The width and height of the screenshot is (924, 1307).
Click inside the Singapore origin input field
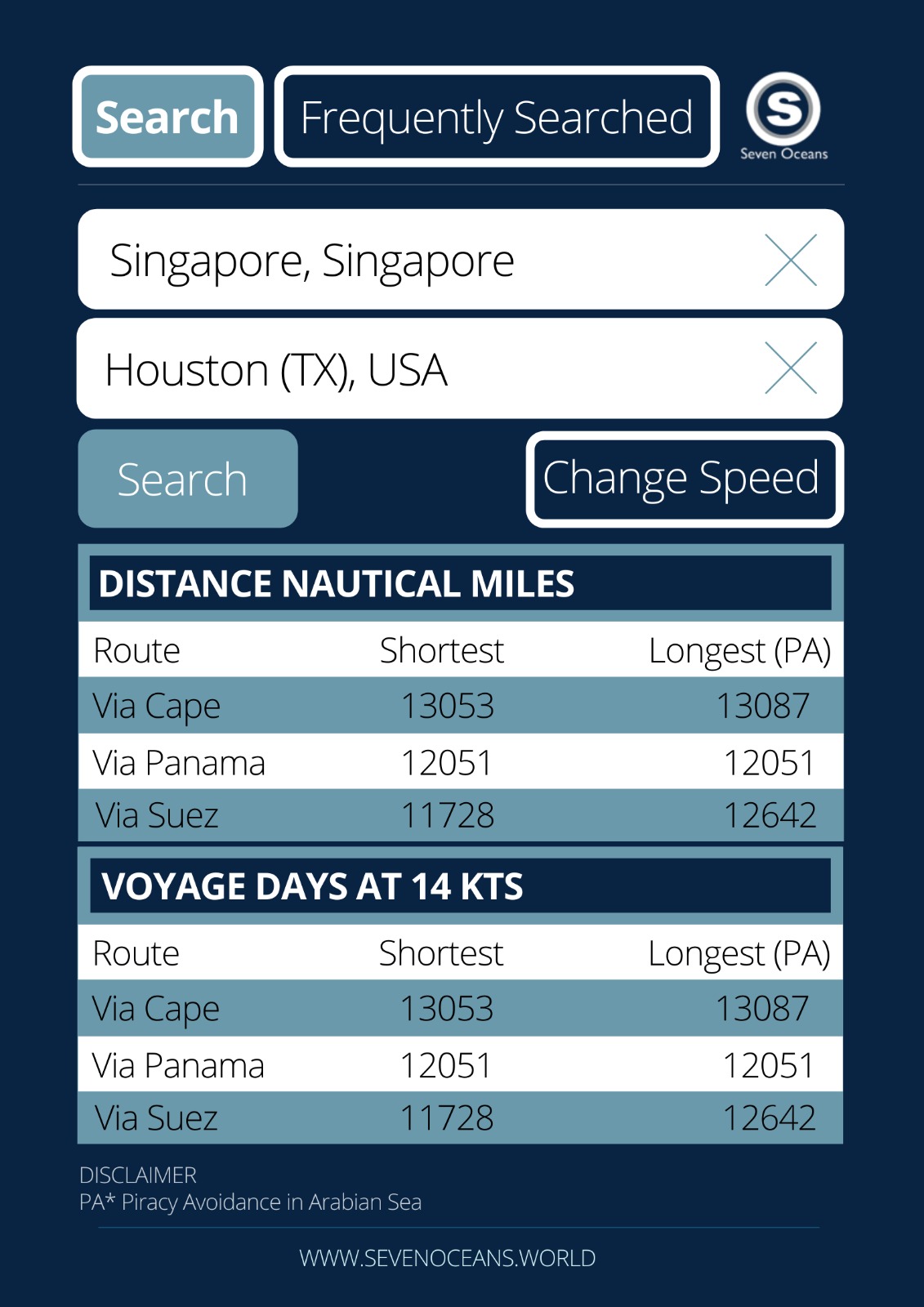tap(327, 260)
